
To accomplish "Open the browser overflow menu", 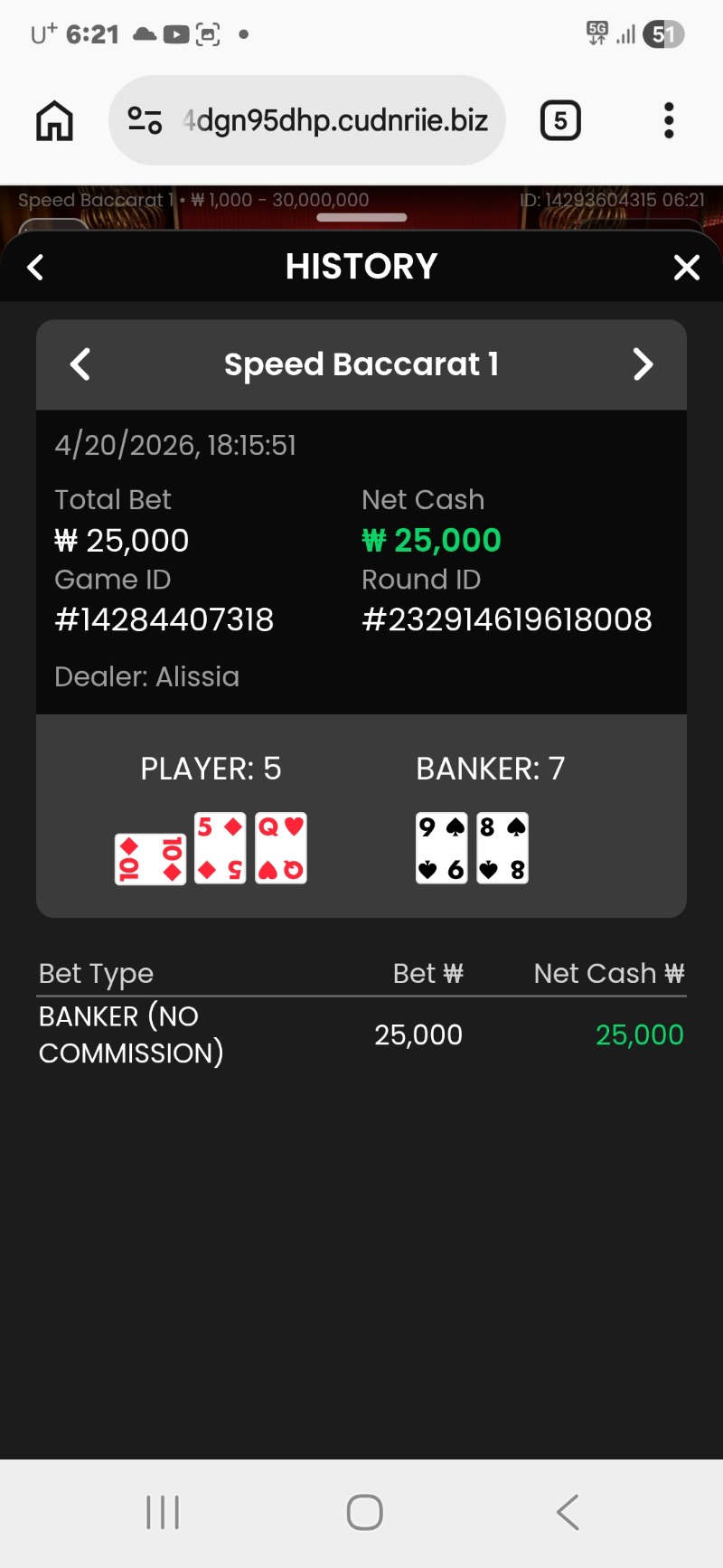I will point(669,120).
